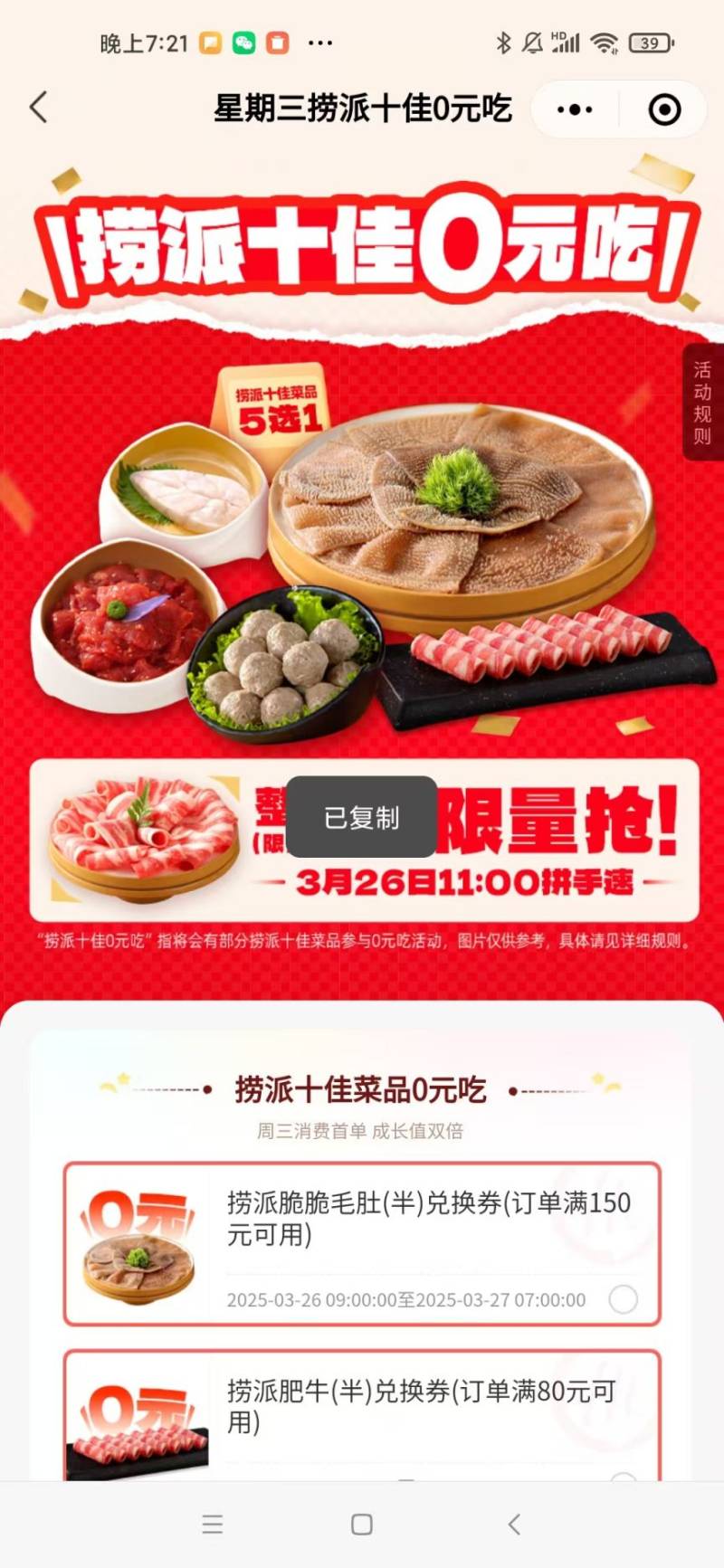Go back using the top-left arrow
This screenshot has height=1568, width=724.
38,108
